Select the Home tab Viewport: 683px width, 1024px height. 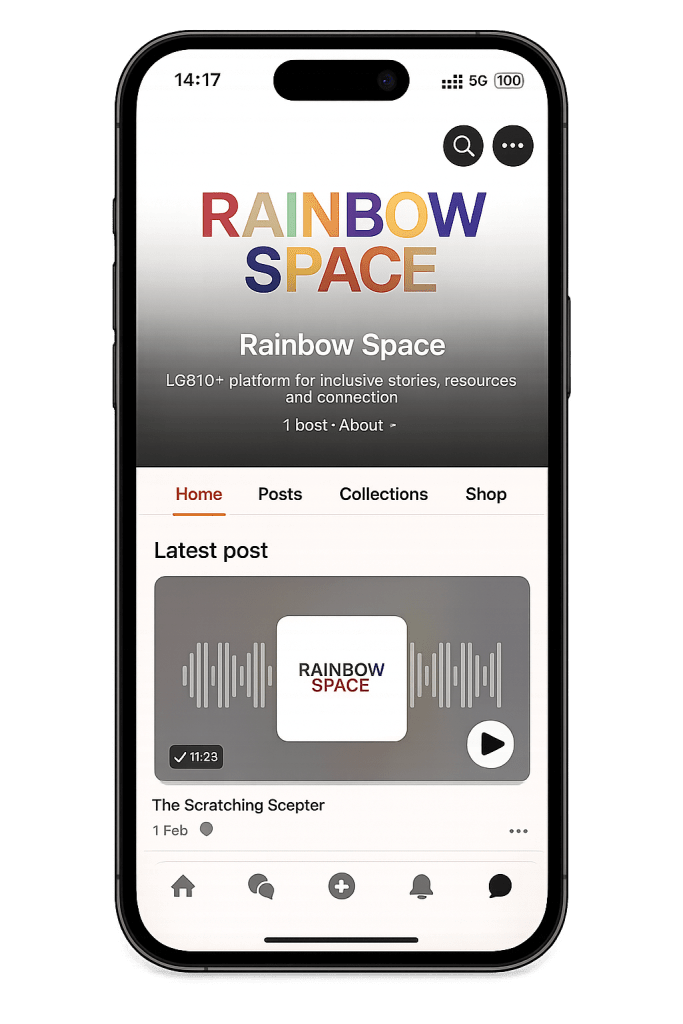(199, 494)
